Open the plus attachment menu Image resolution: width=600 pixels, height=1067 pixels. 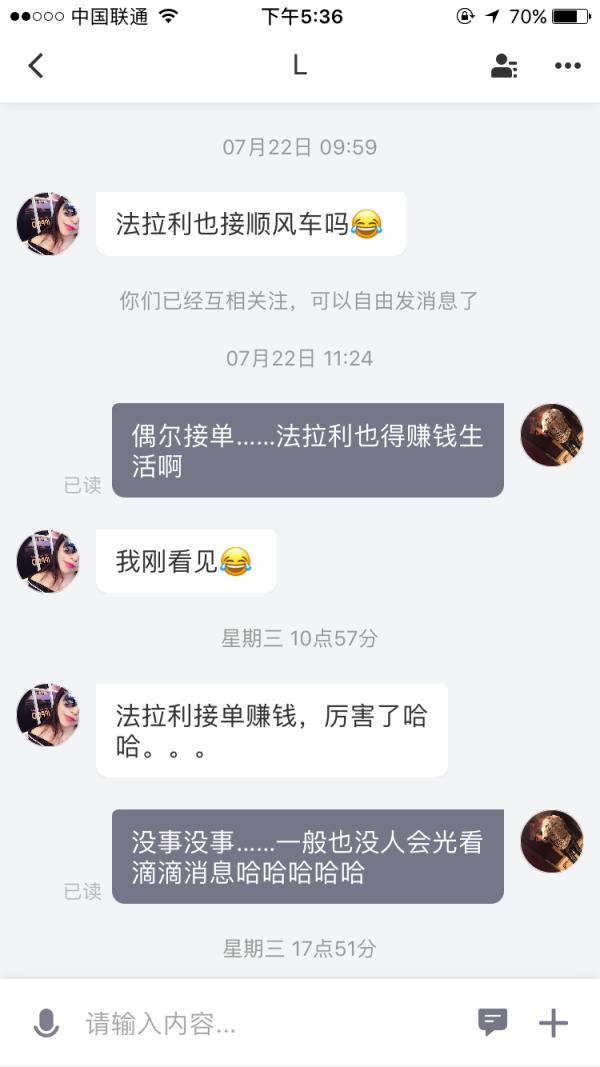[x=553, y=1022]
